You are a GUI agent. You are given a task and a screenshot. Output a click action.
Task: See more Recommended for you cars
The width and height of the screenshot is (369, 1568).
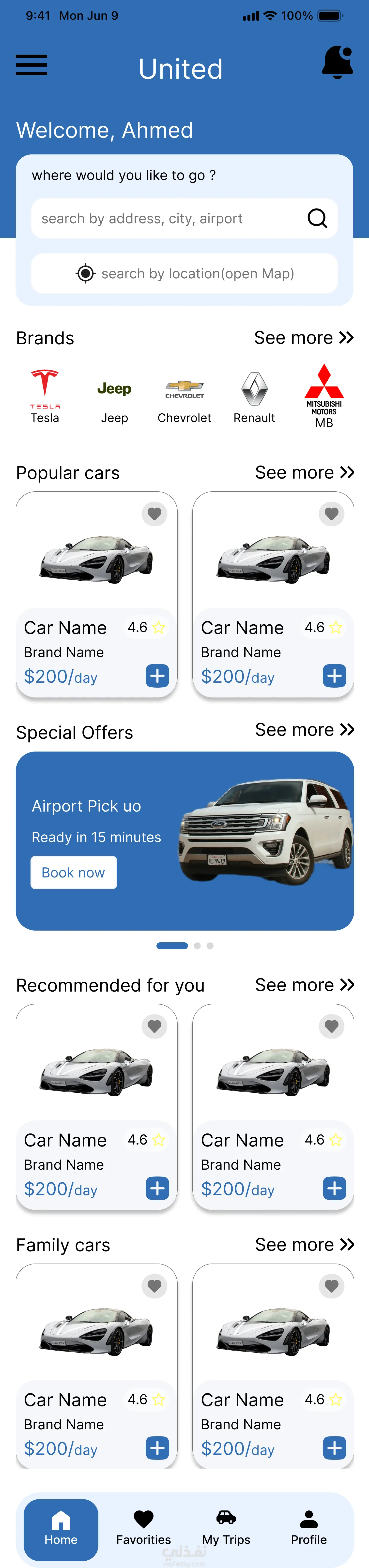pyautogui.click(x=304, y=985)
